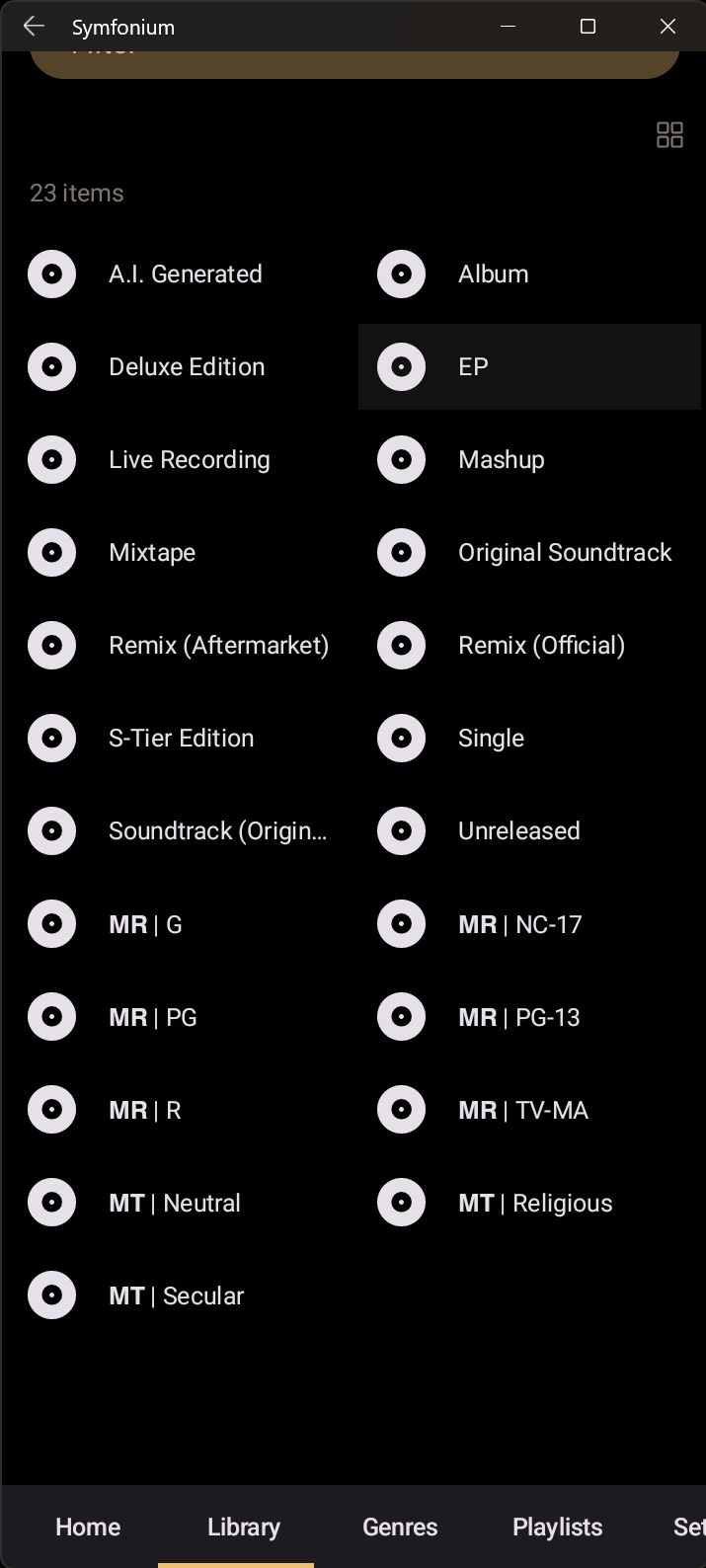Open Remix (Official)
Screen dimensions: 706x1568
529,646
